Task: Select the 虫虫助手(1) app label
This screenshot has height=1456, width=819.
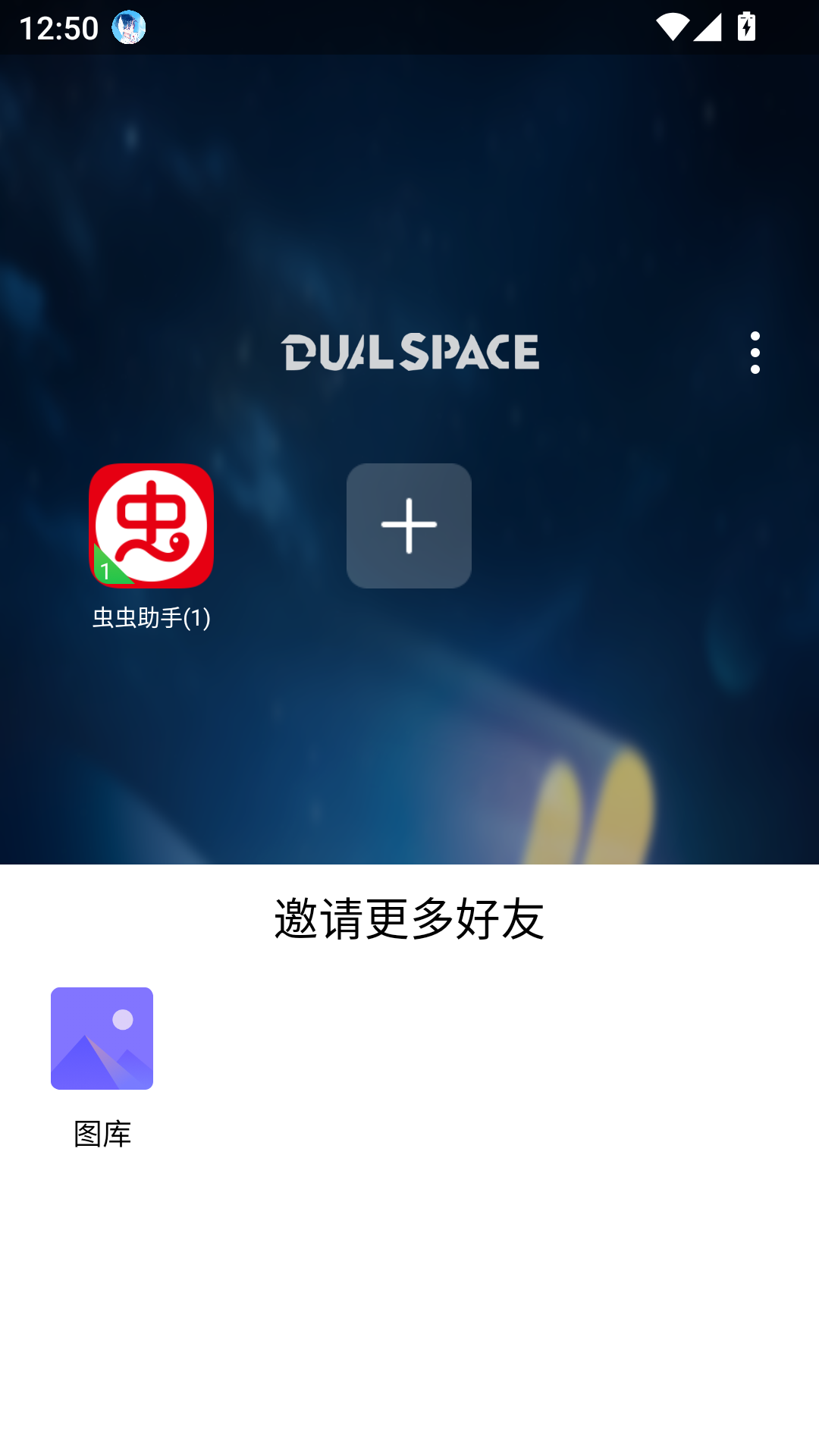Action: point(150,617)
